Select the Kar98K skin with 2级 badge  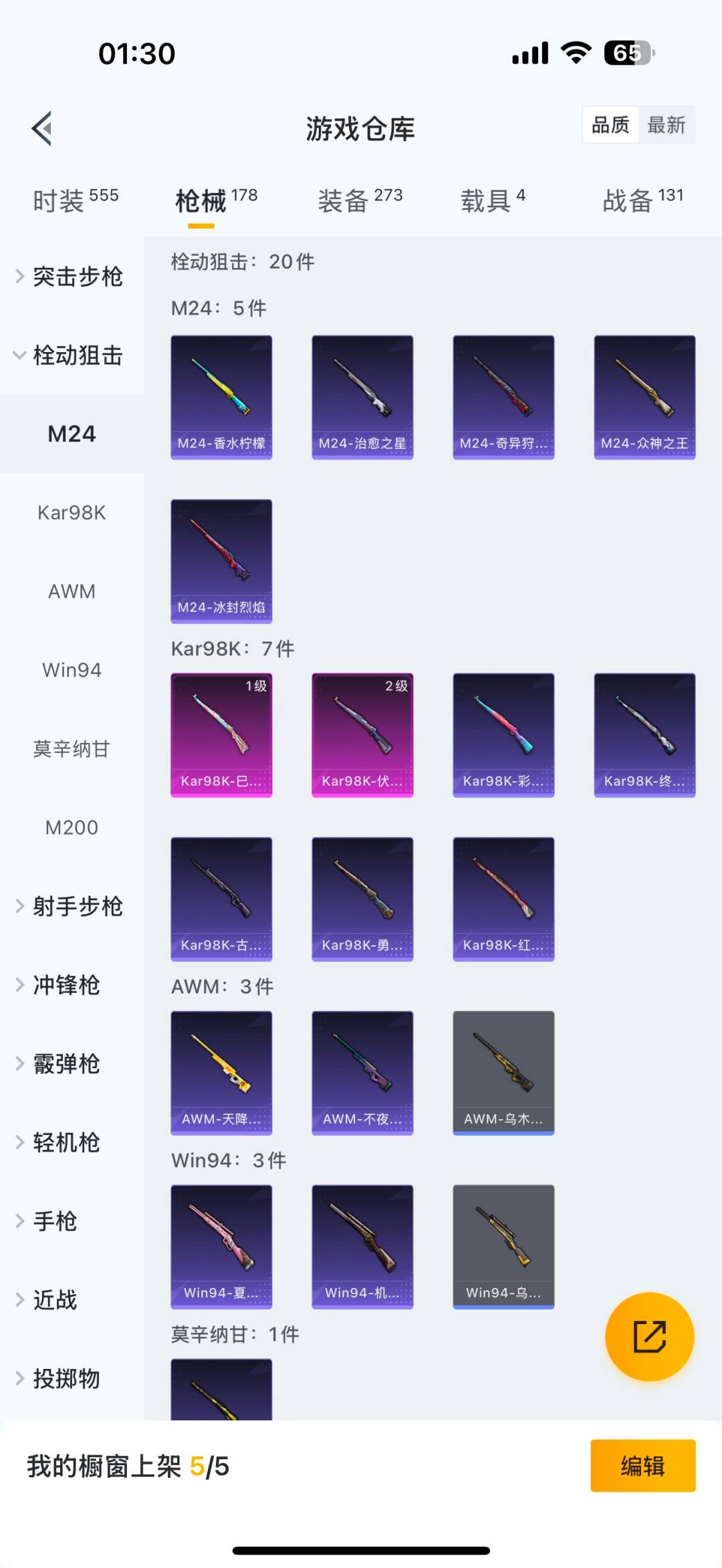(x=362, y=734)
